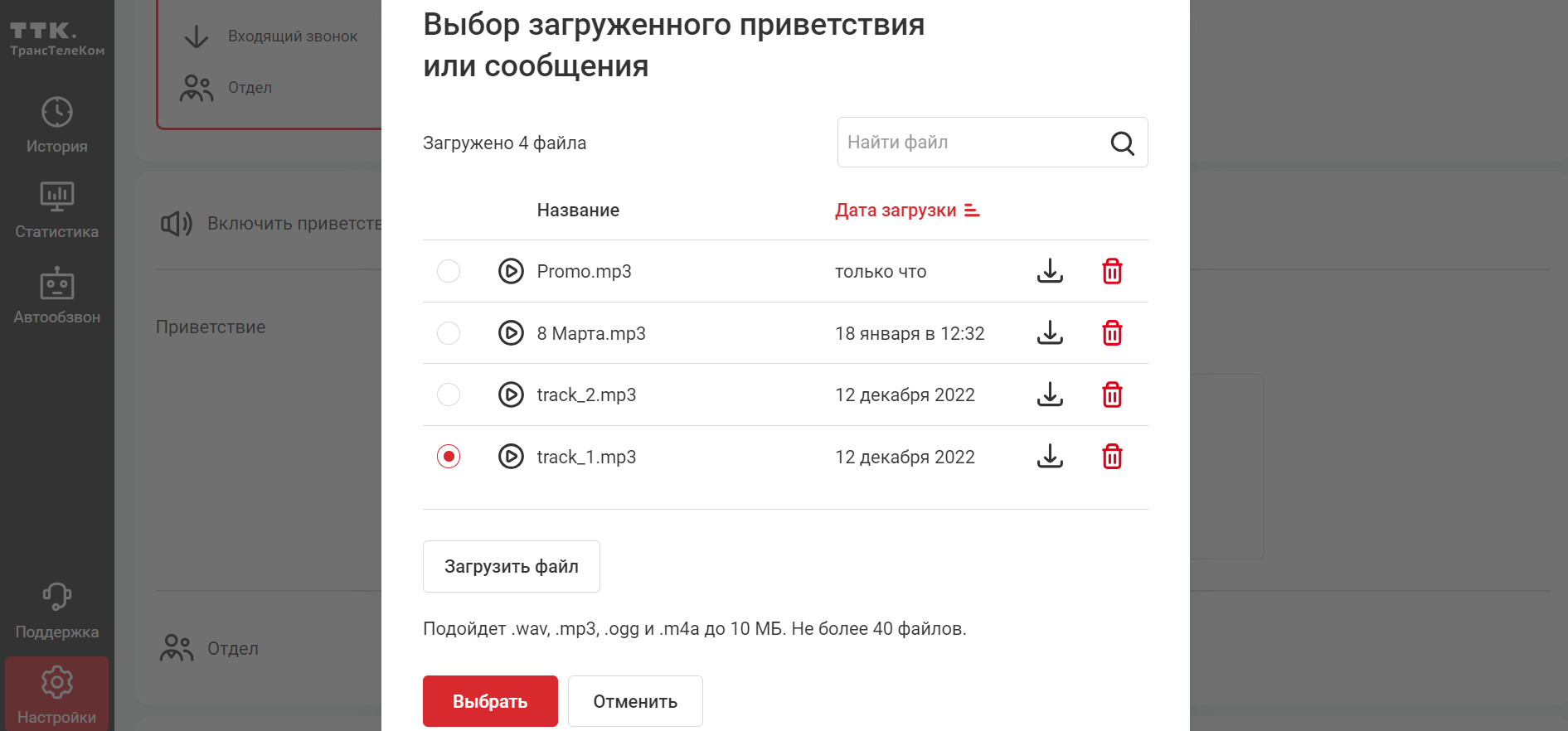Confirm with the Выбрать button
1568x731 pixels.
pyautogui.click(x=490, y=701)
